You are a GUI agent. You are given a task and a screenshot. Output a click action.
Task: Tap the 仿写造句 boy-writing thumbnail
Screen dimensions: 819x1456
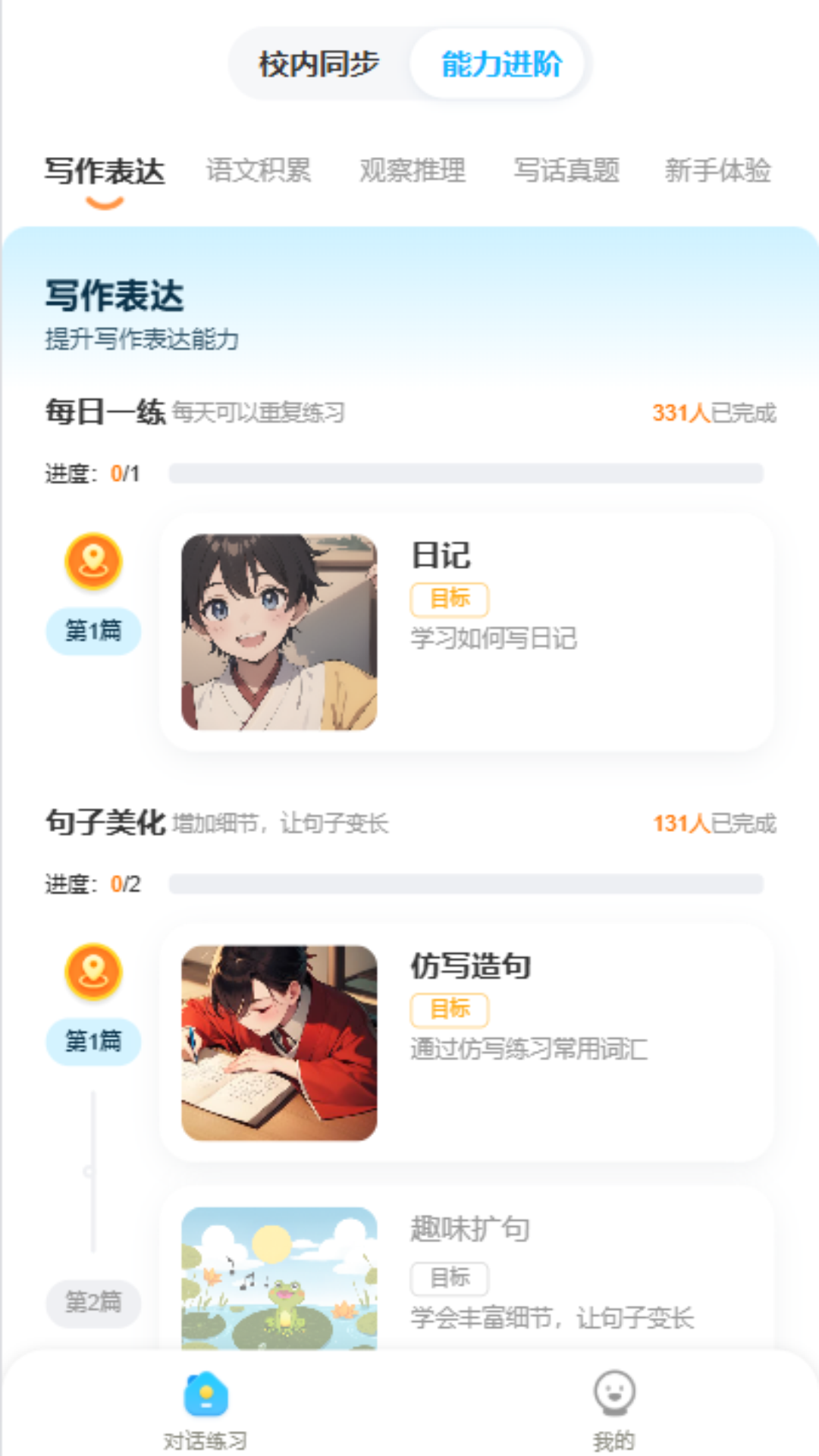(279, 1040)
